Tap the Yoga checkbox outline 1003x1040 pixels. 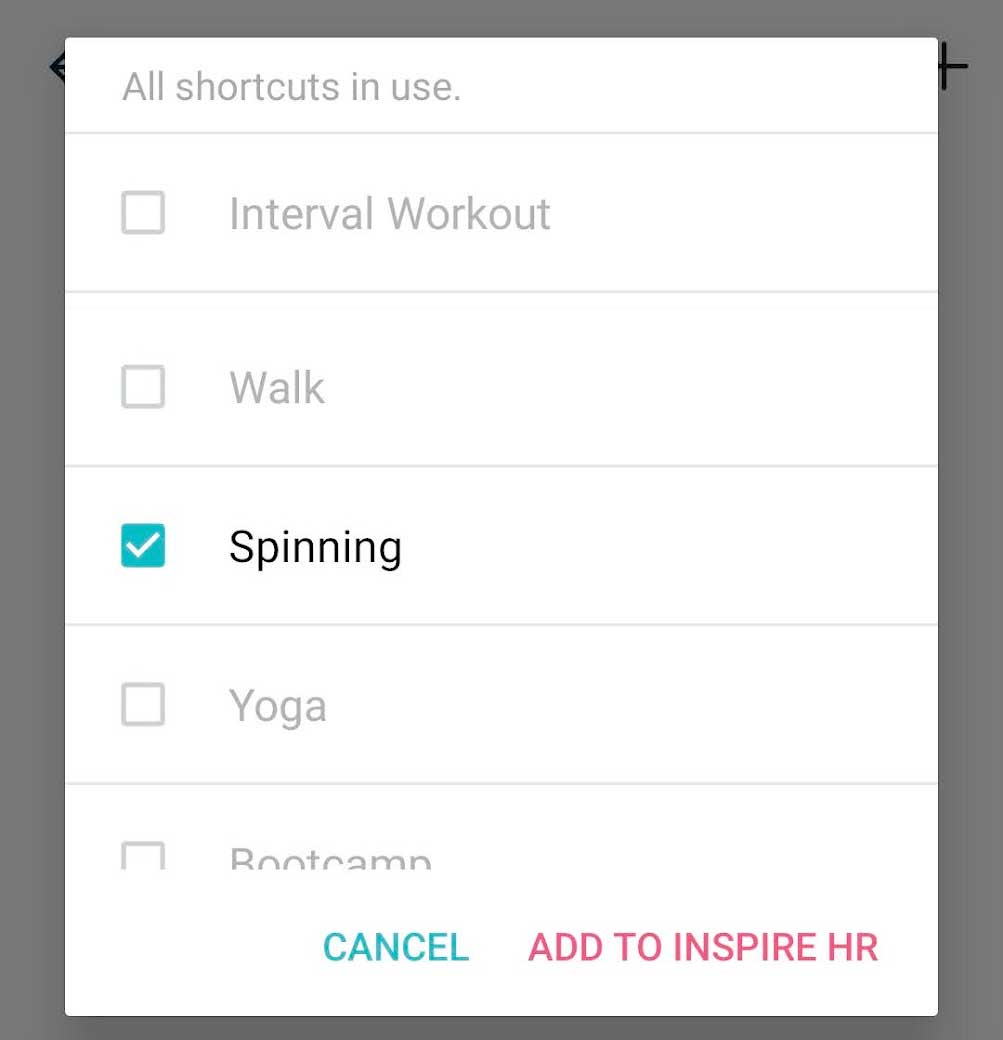click(x=142, y=704)
